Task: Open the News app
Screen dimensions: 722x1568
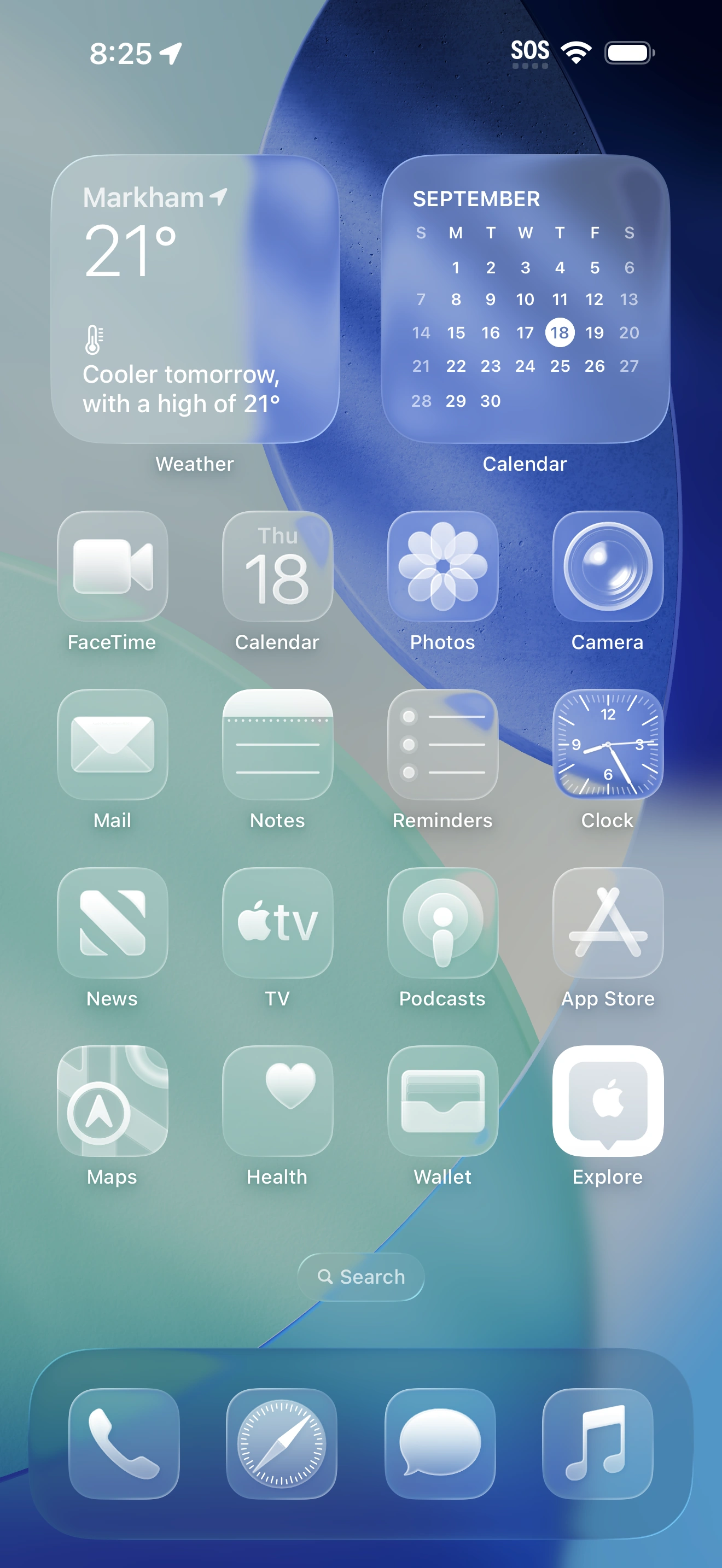Action: click(x=113, y=923)
